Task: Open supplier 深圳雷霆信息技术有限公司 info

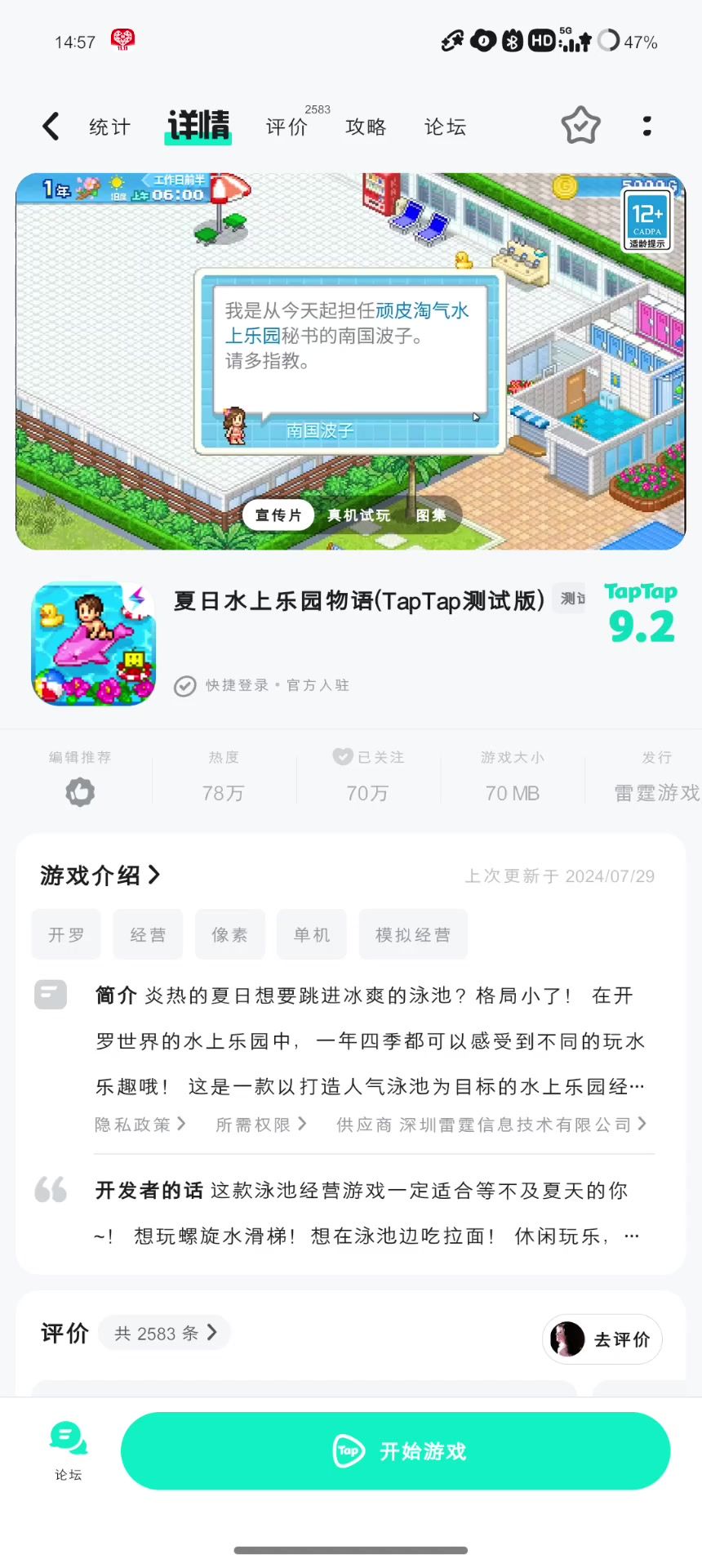Action: click(x=491, y=1125)
